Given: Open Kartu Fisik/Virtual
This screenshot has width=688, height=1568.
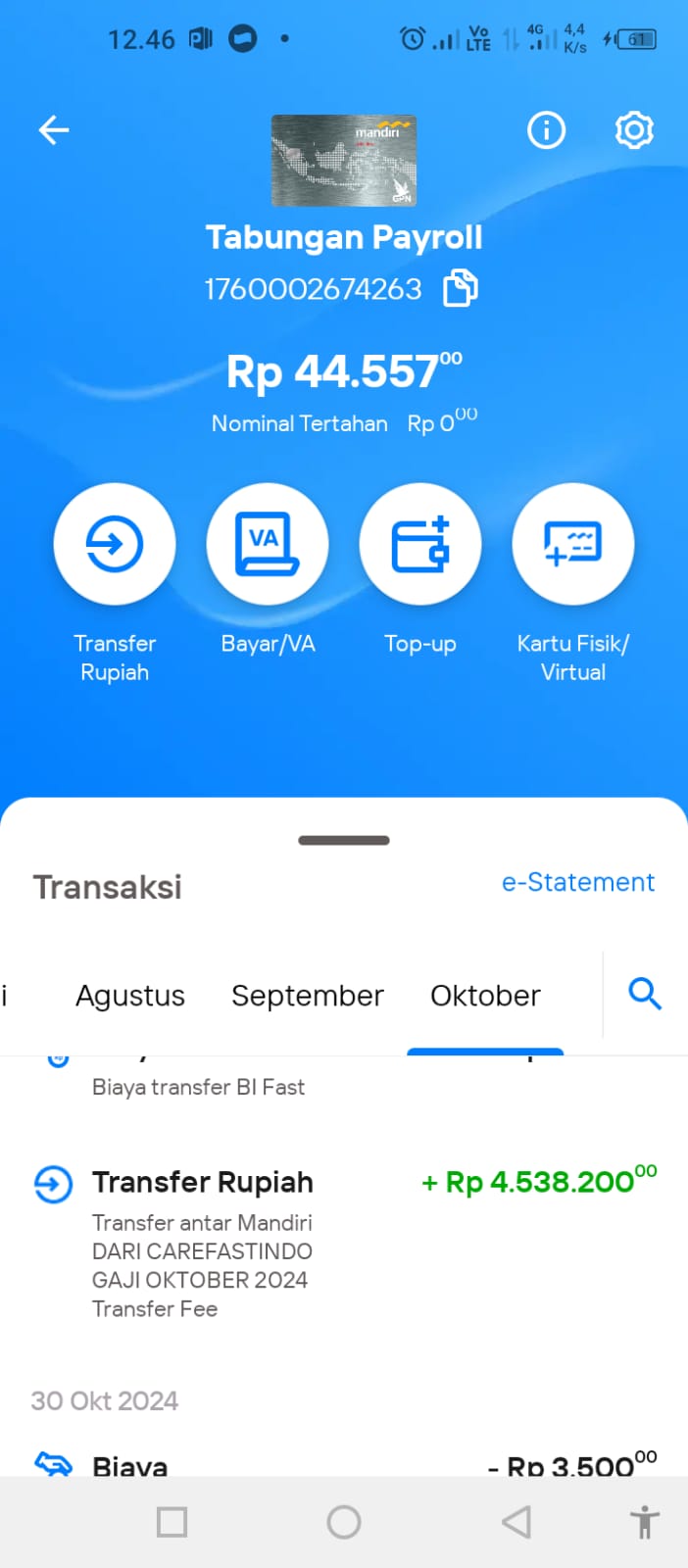Looking at the screenshot, I should click(x=573, y=544).
